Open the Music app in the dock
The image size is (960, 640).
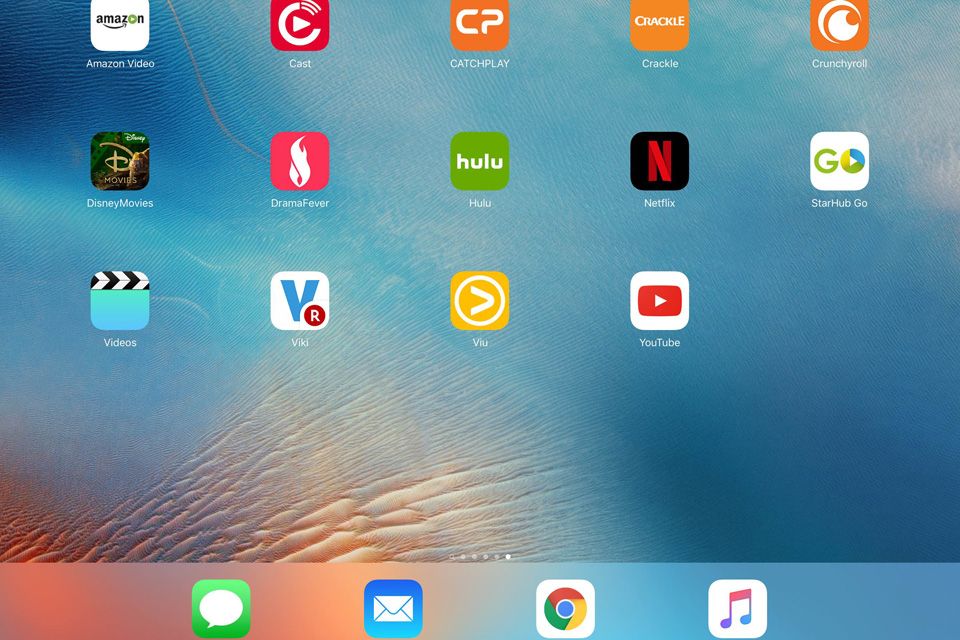pos(737,608)
